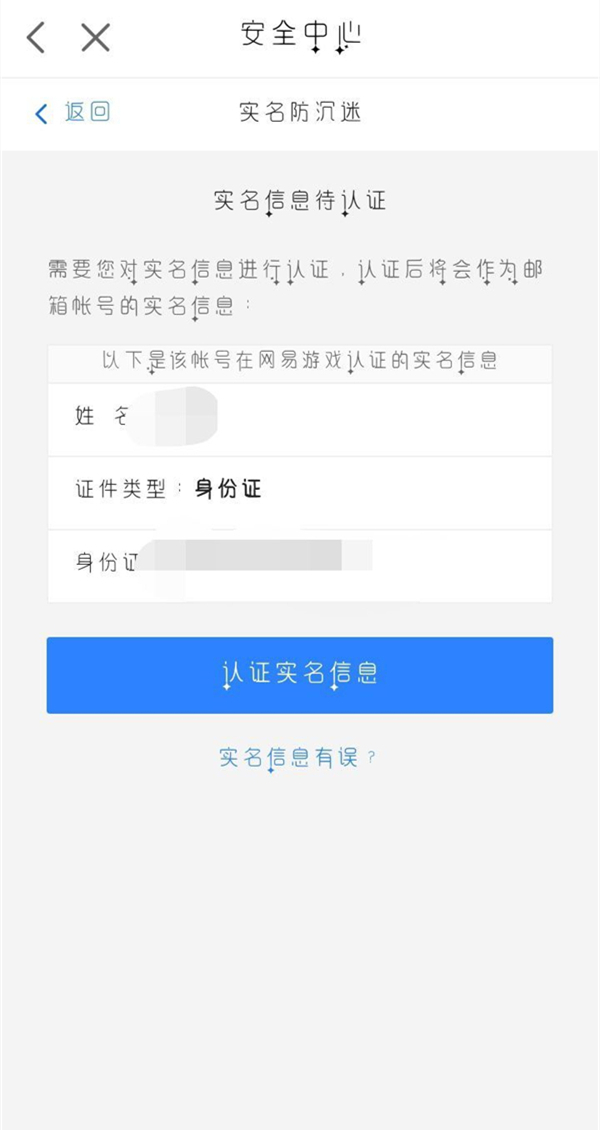Tap the 认证实名信息 button

(x=300, y=675)
